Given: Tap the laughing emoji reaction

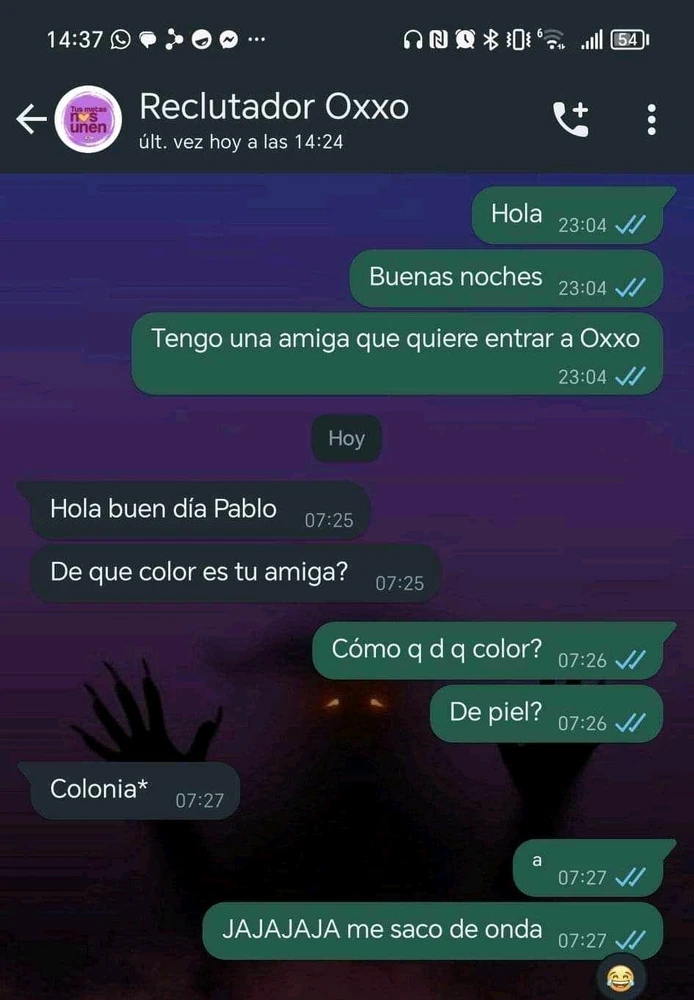Looking at the screenshot, I should coord(621,973).
